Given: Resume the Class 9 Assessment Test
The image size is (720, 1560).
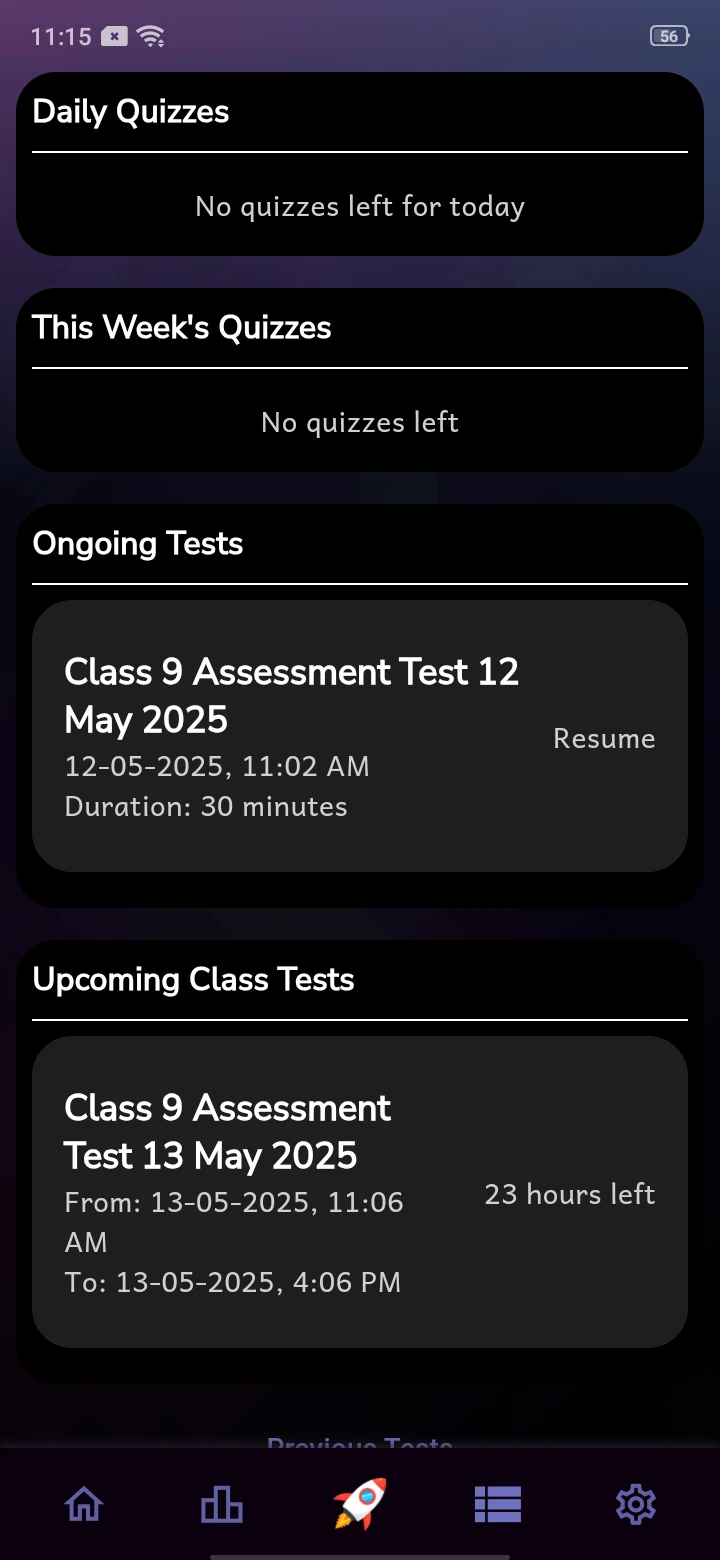Looking at the screenshot, I should 604,739.
